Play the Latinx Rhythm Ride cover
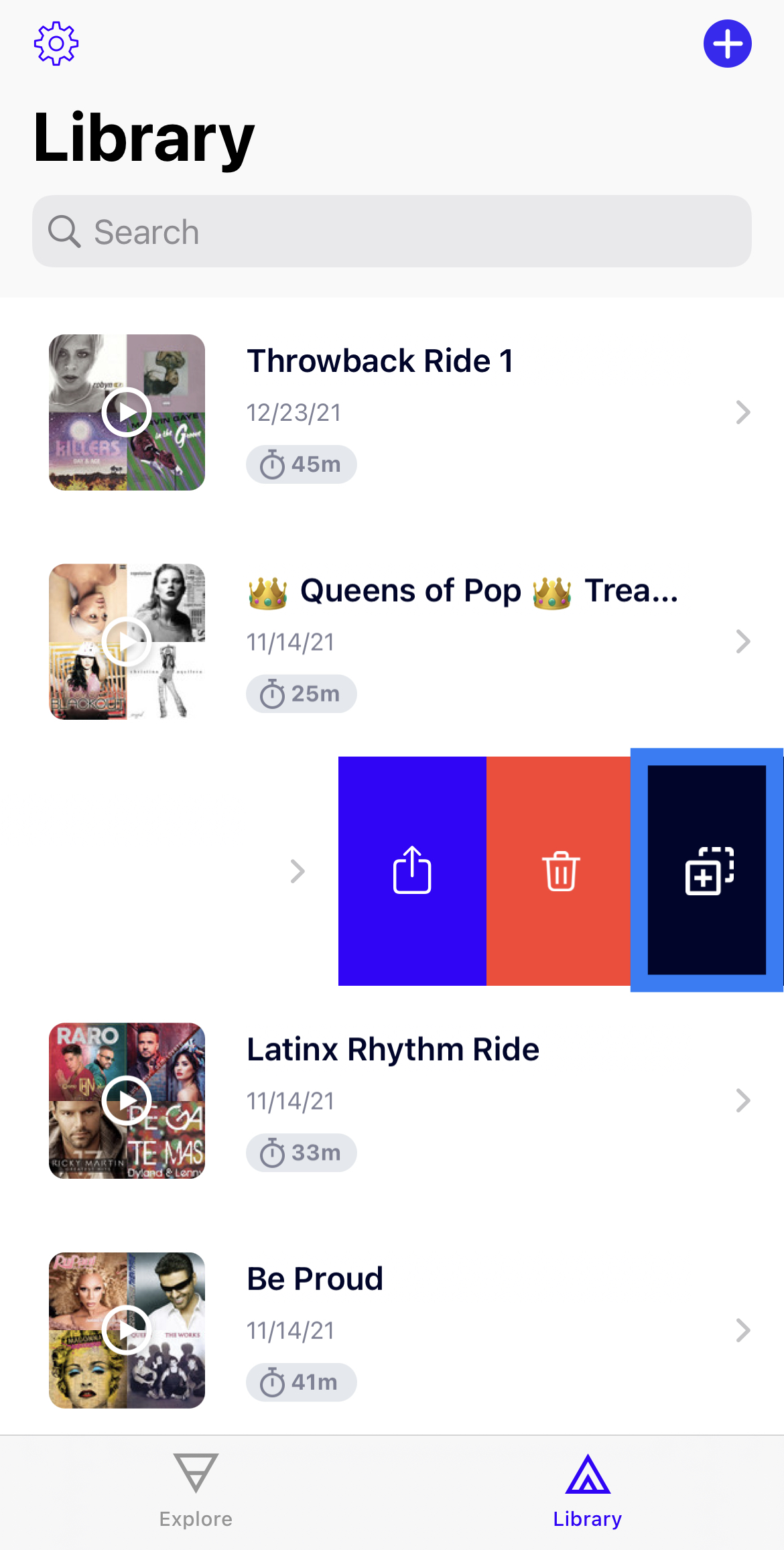Screen dimensions: 784x1550 127,1100
